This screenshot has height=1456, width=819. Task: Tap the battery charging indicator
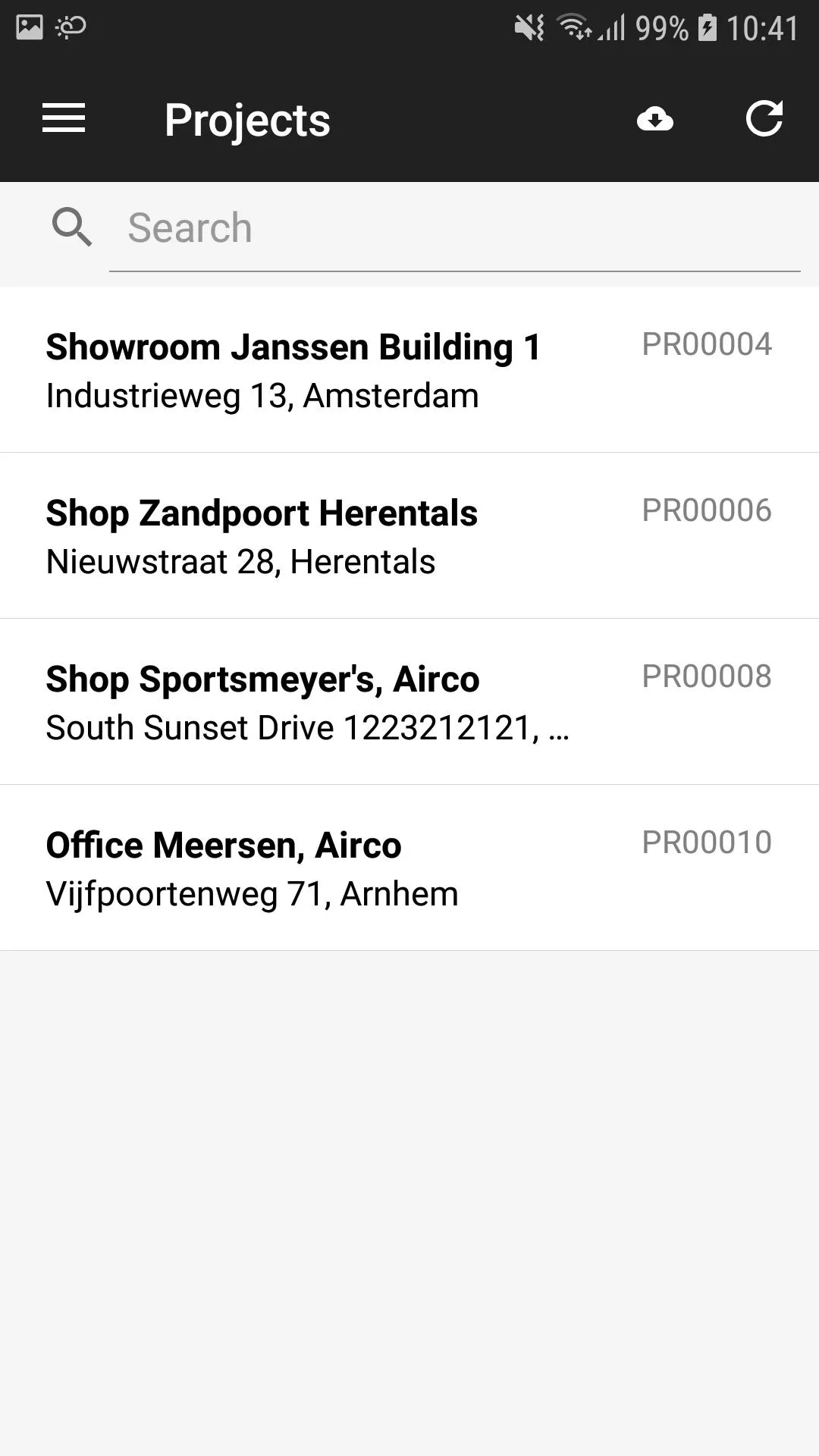tap(708, 28)
